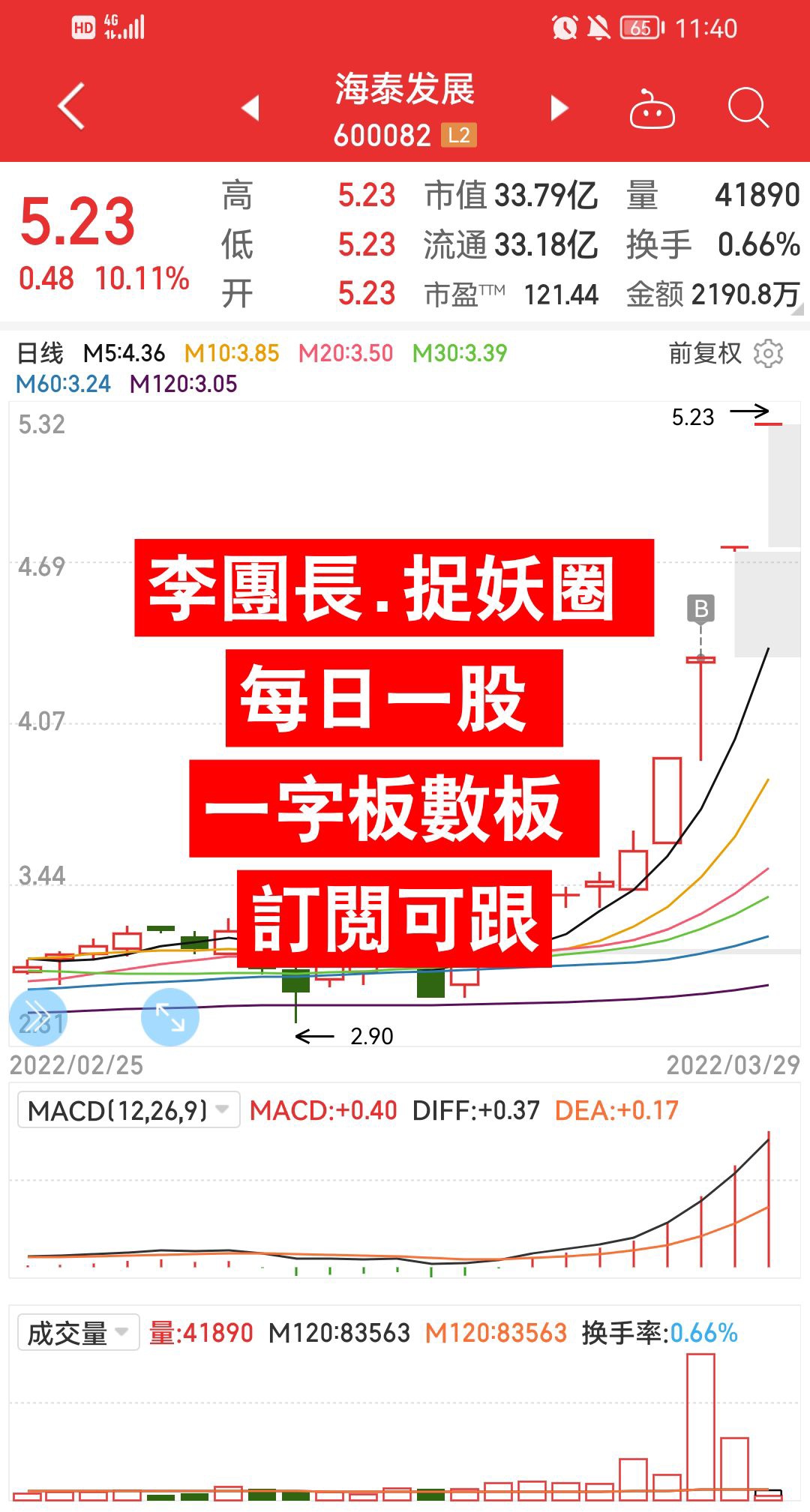
Task: Open the MACD(12,26,9) indicator dropdown
Action: (x=128, y=1110)
